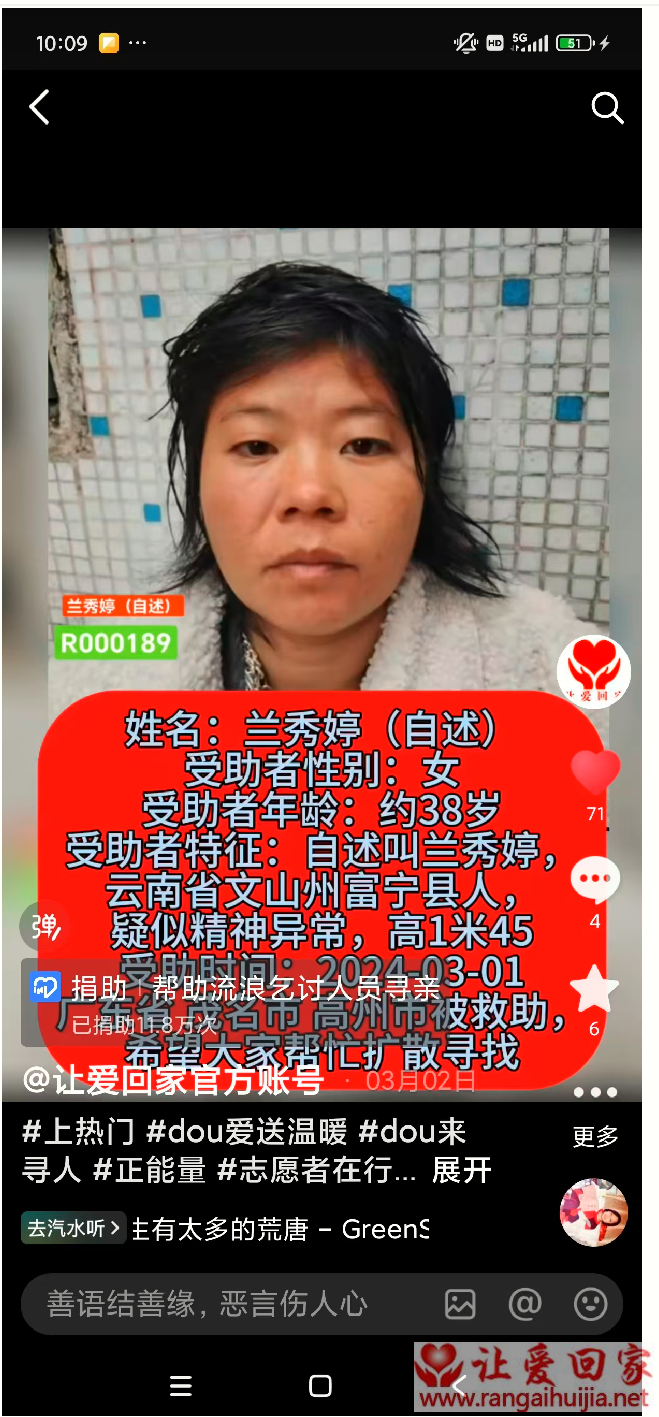Image resolution: width=659 pixels, height=1417 pixels.
Task: Open the 捐助 donation banner for homeless people
Action: tap(240, 989)
